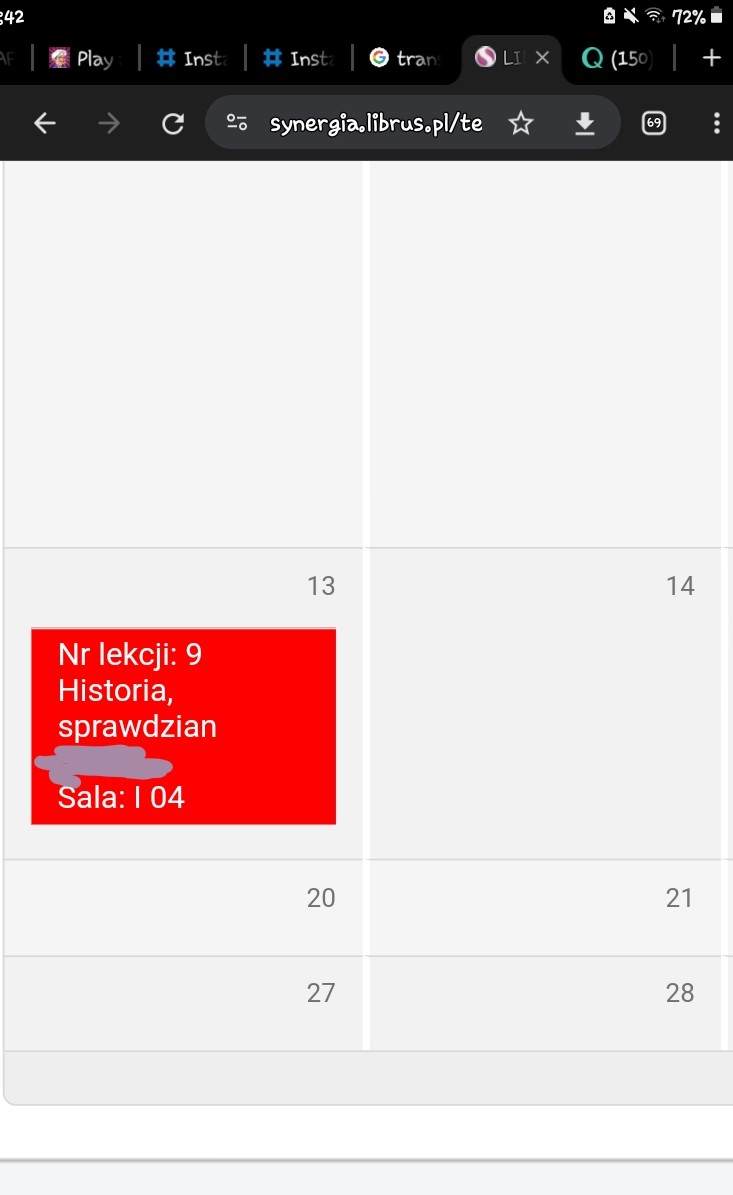Go back to the previous page
733x1195 pixels.
45,123
